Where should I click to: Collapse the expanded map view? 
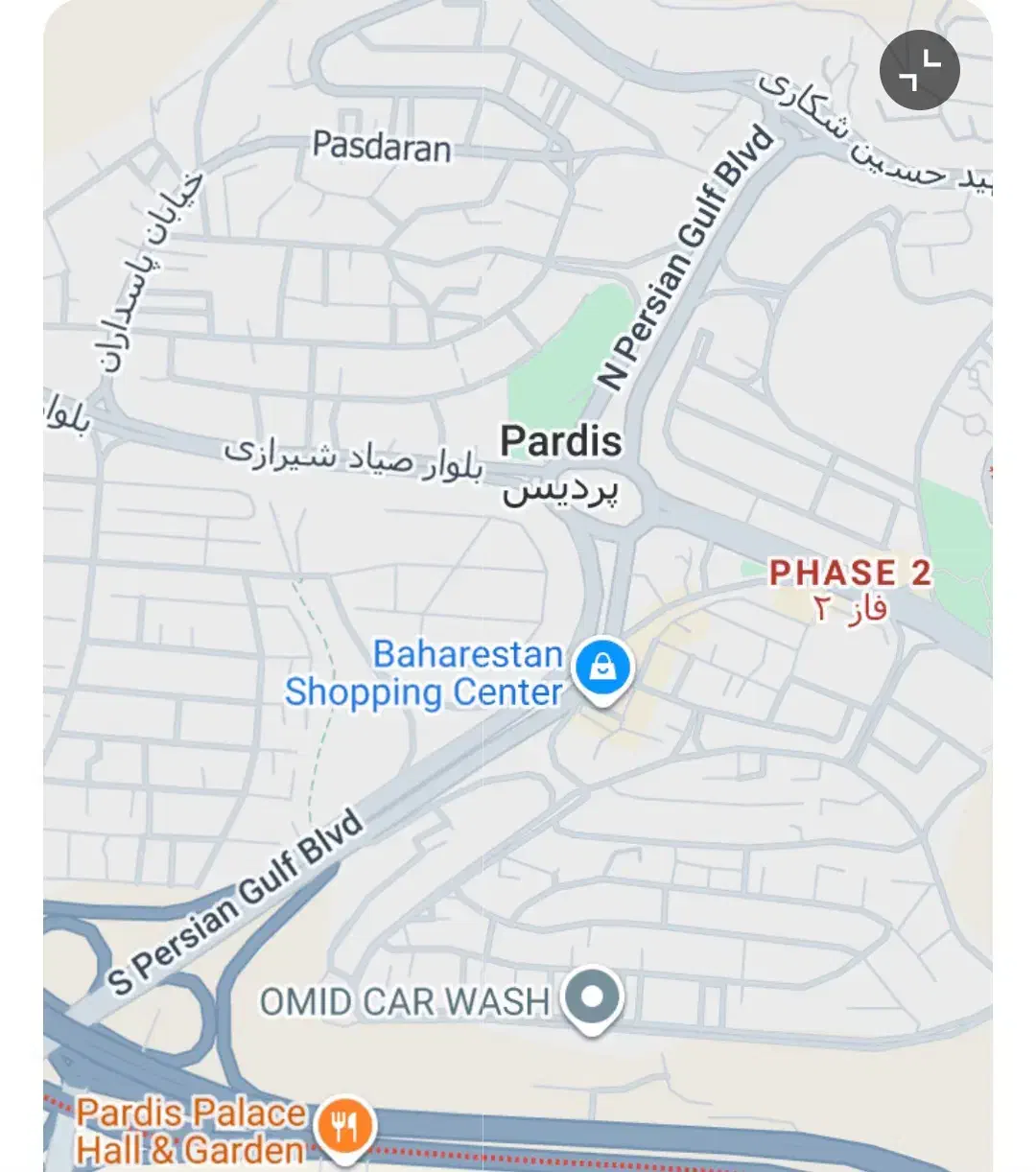click(x=919, y=70)
